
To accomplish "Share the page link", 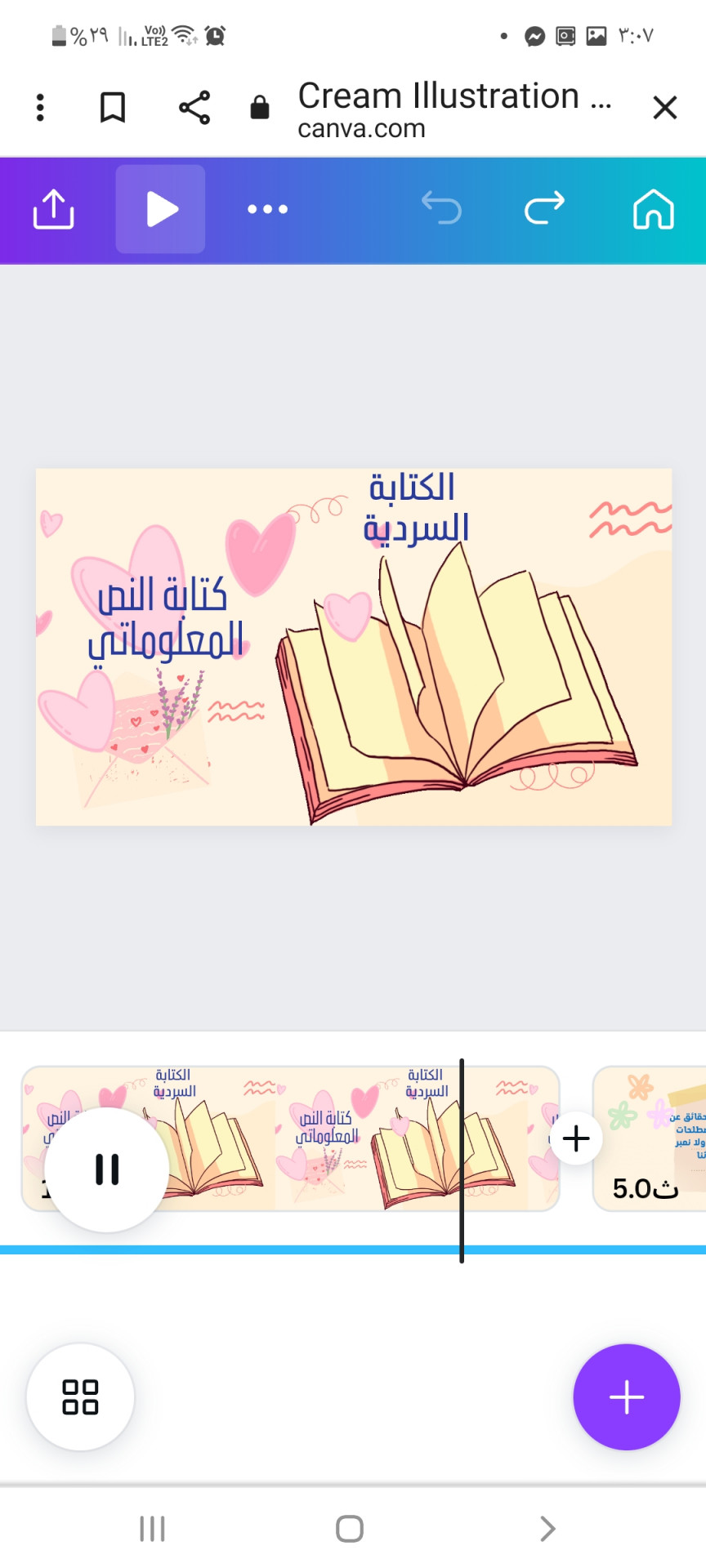I will pyautogui.click(x=194, y=107).
